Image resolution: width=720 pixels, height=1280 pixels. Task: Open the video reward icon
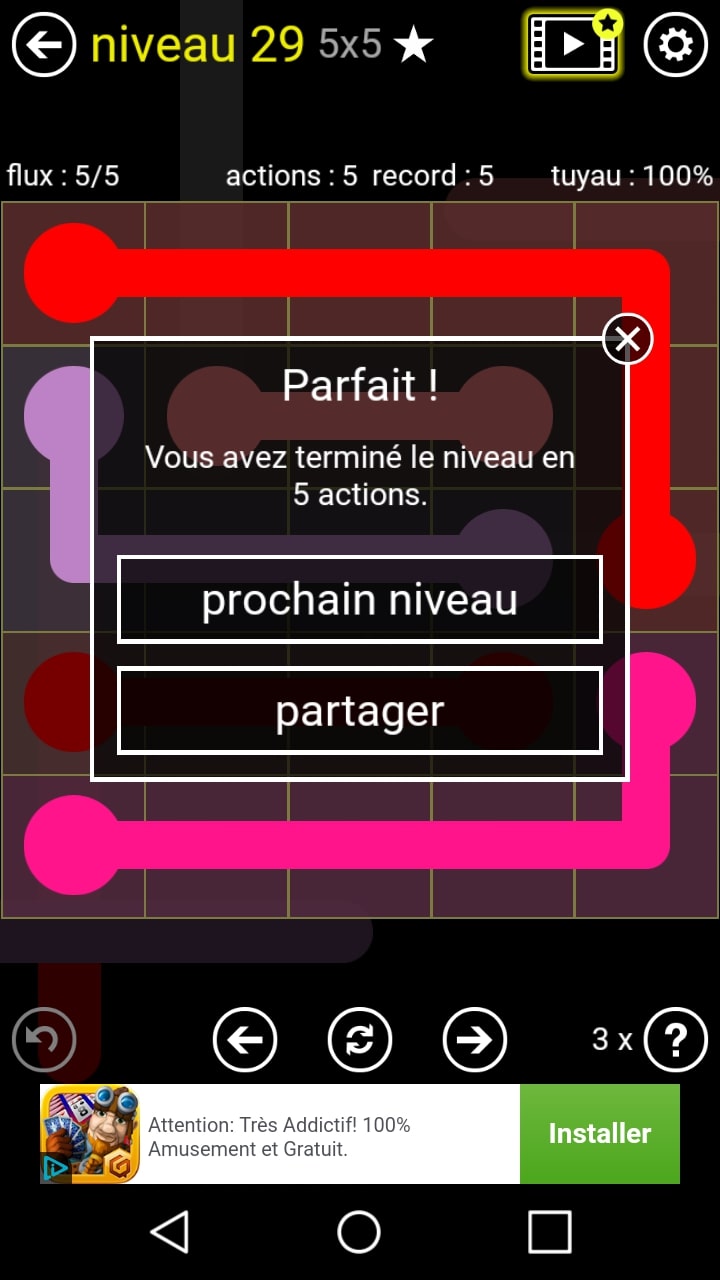pyautogui.click(x=573, y=45)
